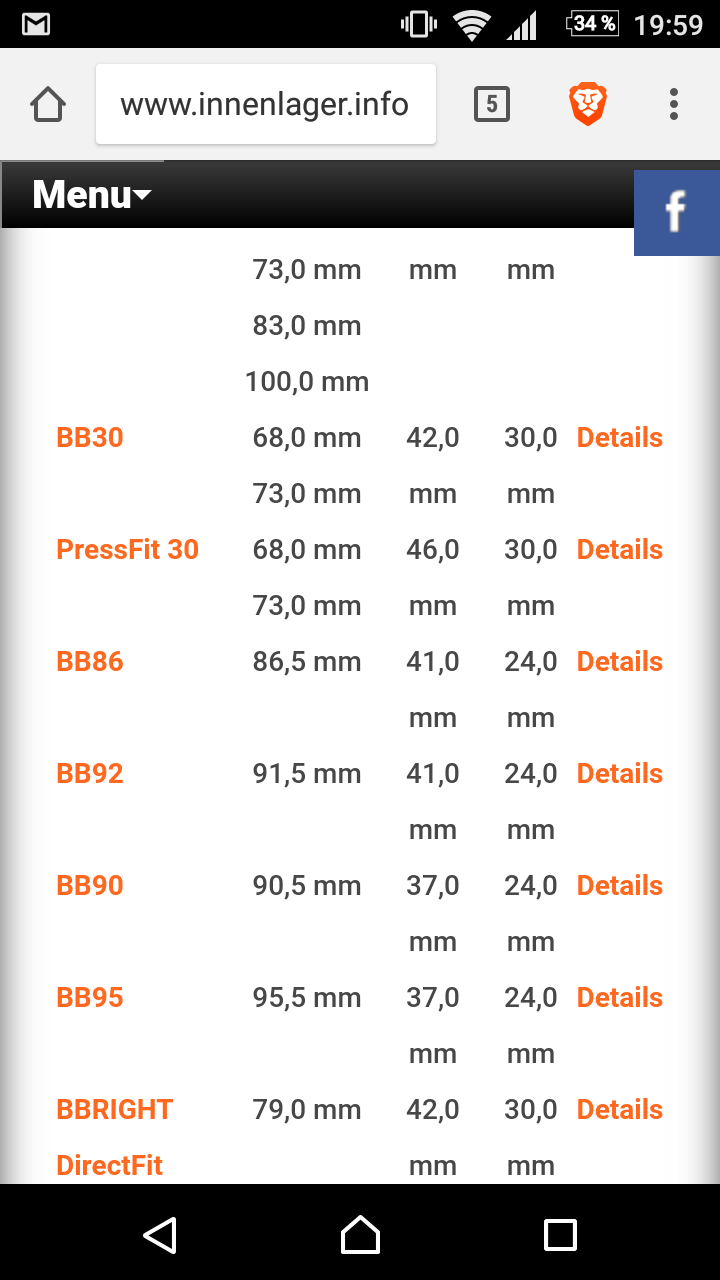The width and height of the screenshot is (720, 1280).
Task: Tap the www.innenlager.info address bar
Action: 266,104
